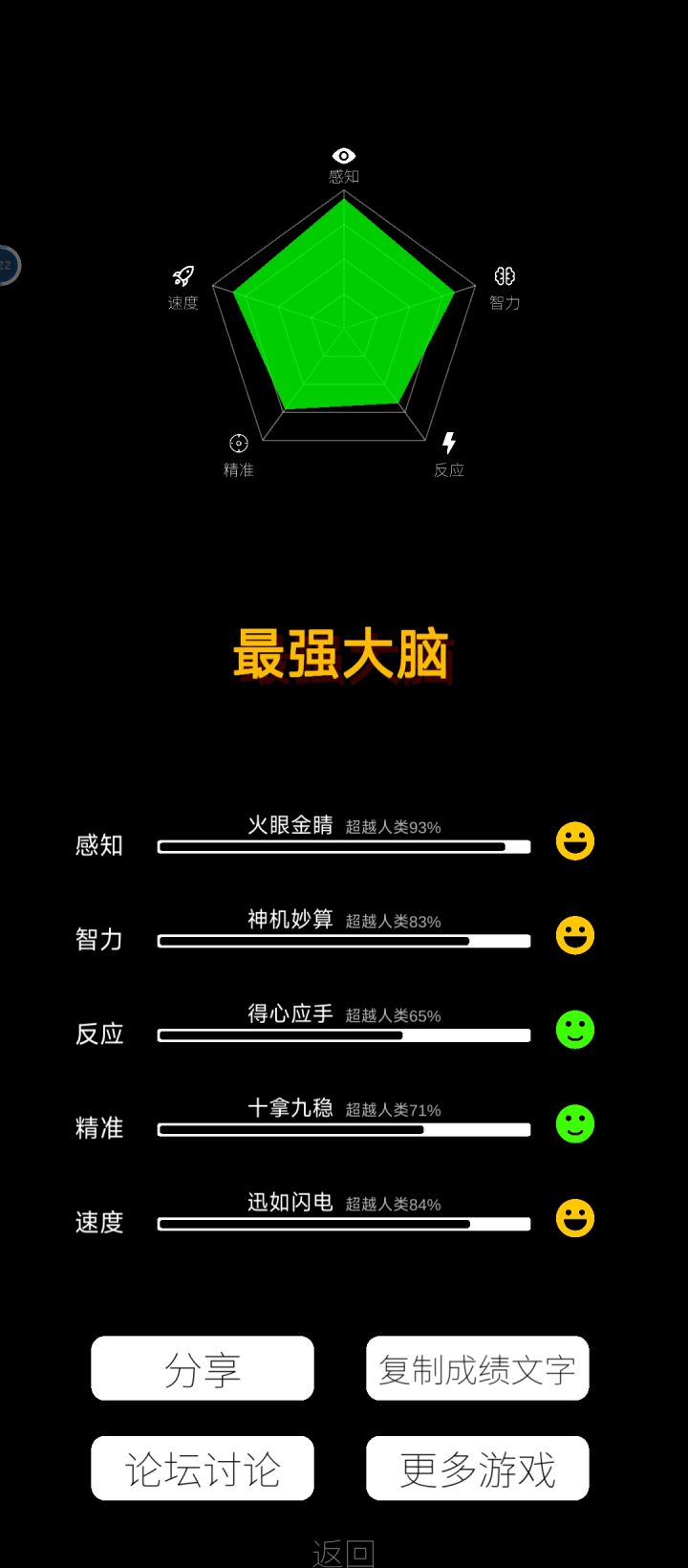688x1568 pixels.
Task: Click the lightning icon above 反应
Action: coord(449,442)
